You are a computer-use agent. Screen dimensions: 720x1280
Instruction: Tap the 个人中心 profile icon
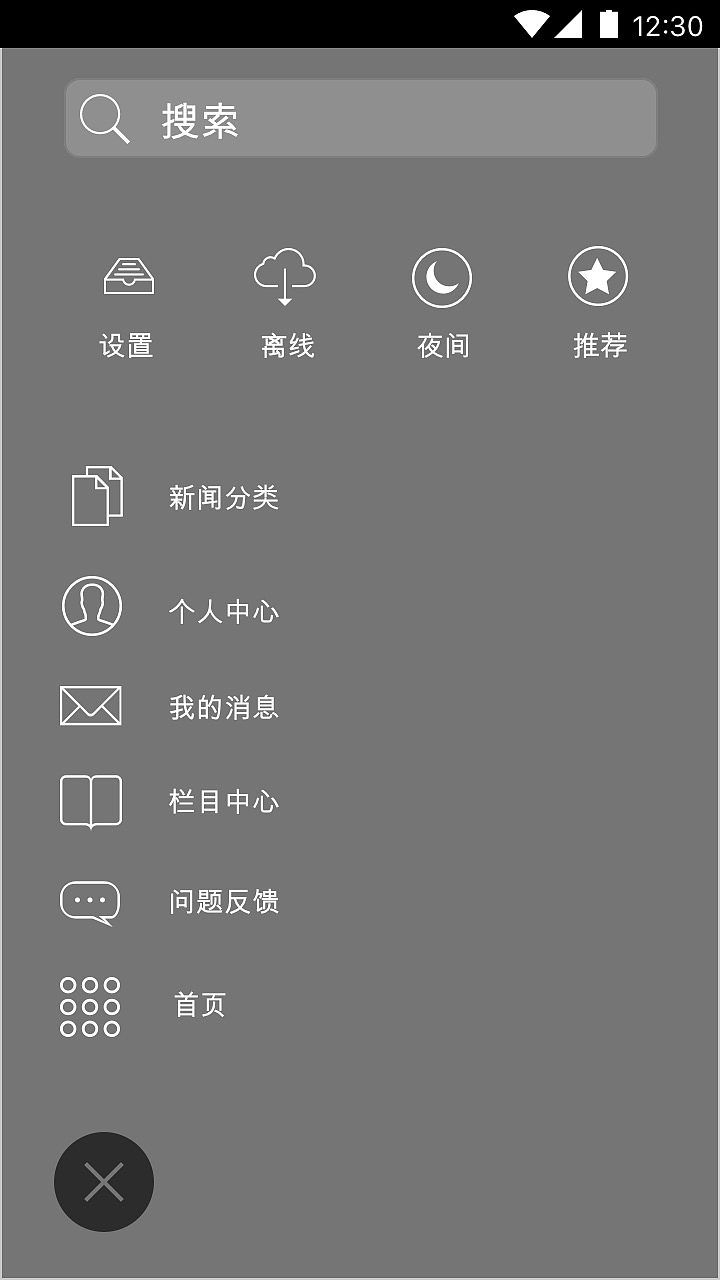click(x=91, y=605)
